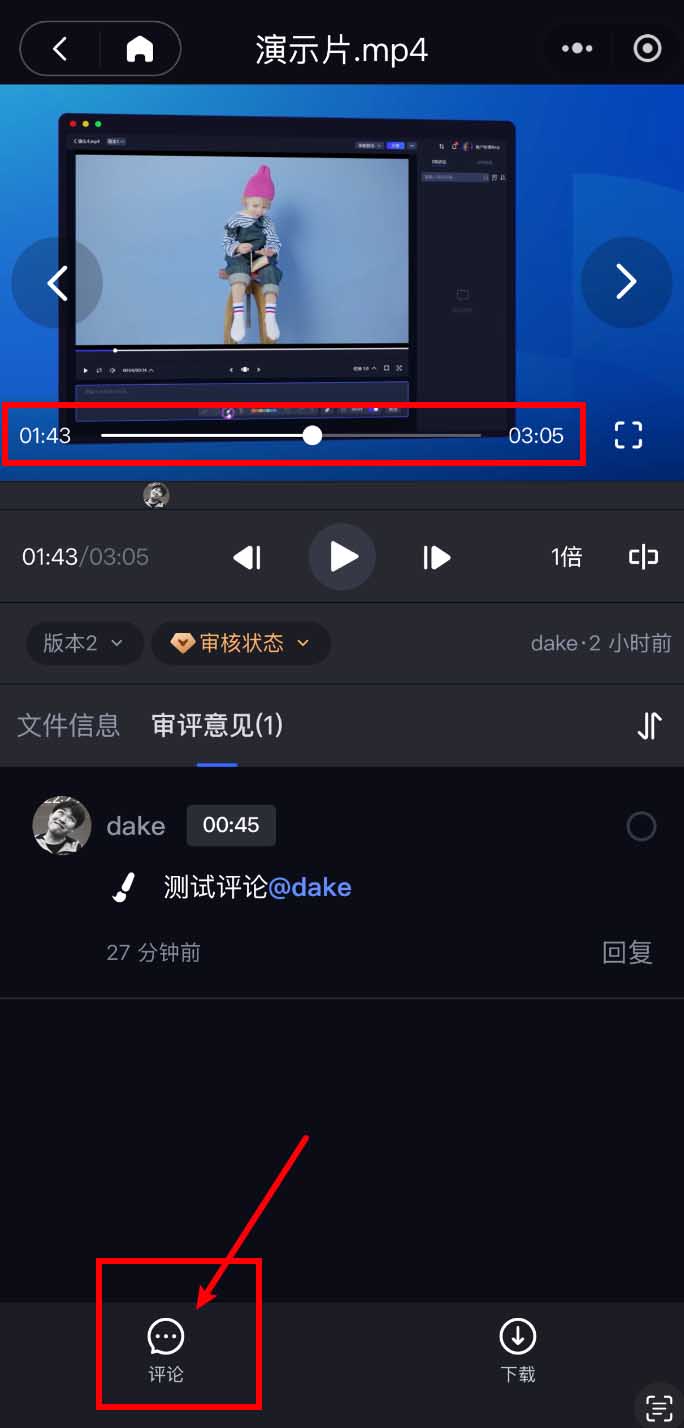
Task: Expand the 版本2 version dropdown
Action: coord(84,643)
